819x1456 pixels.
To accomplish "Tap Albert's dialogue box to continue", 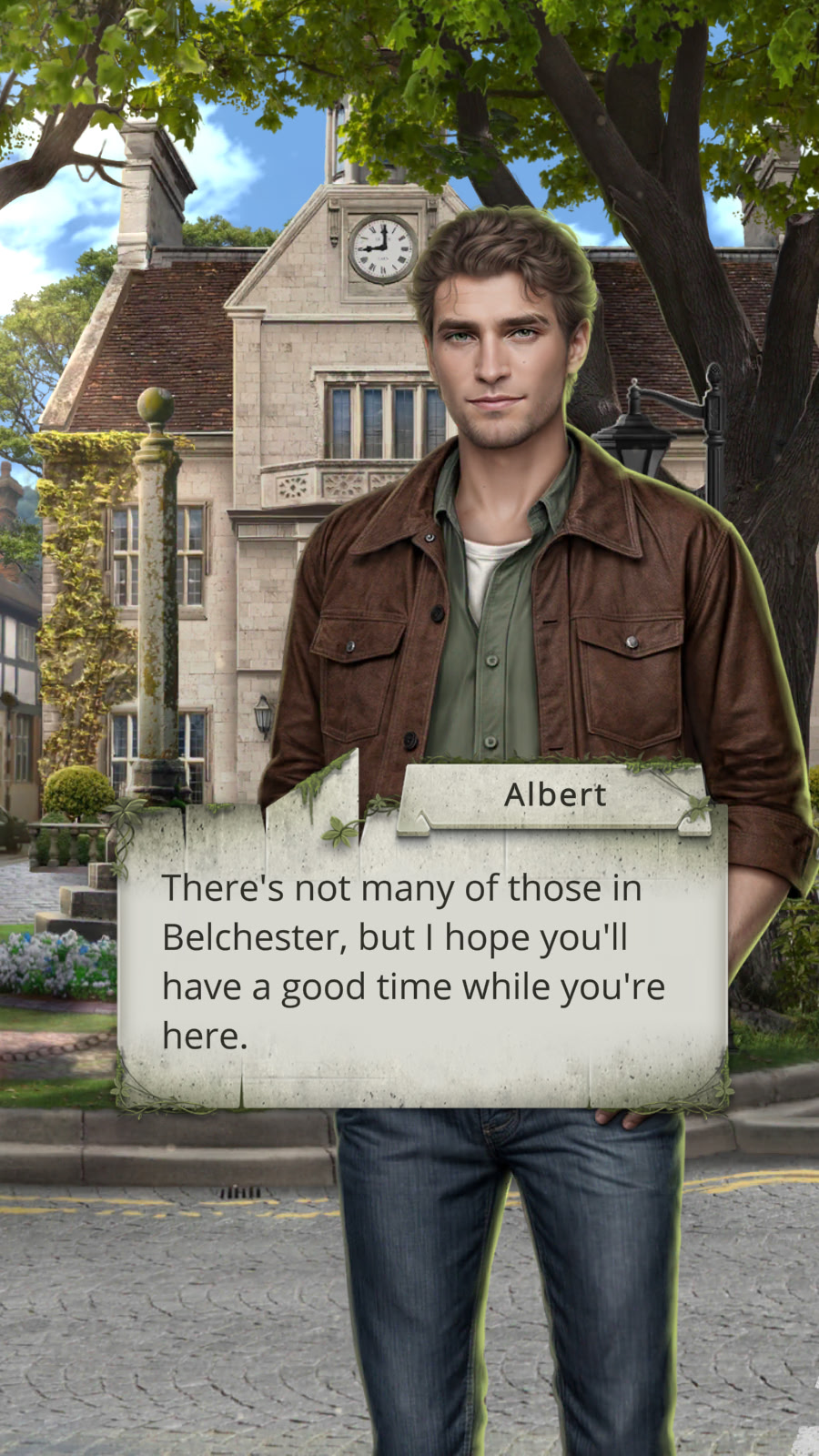I will [421, 960].
